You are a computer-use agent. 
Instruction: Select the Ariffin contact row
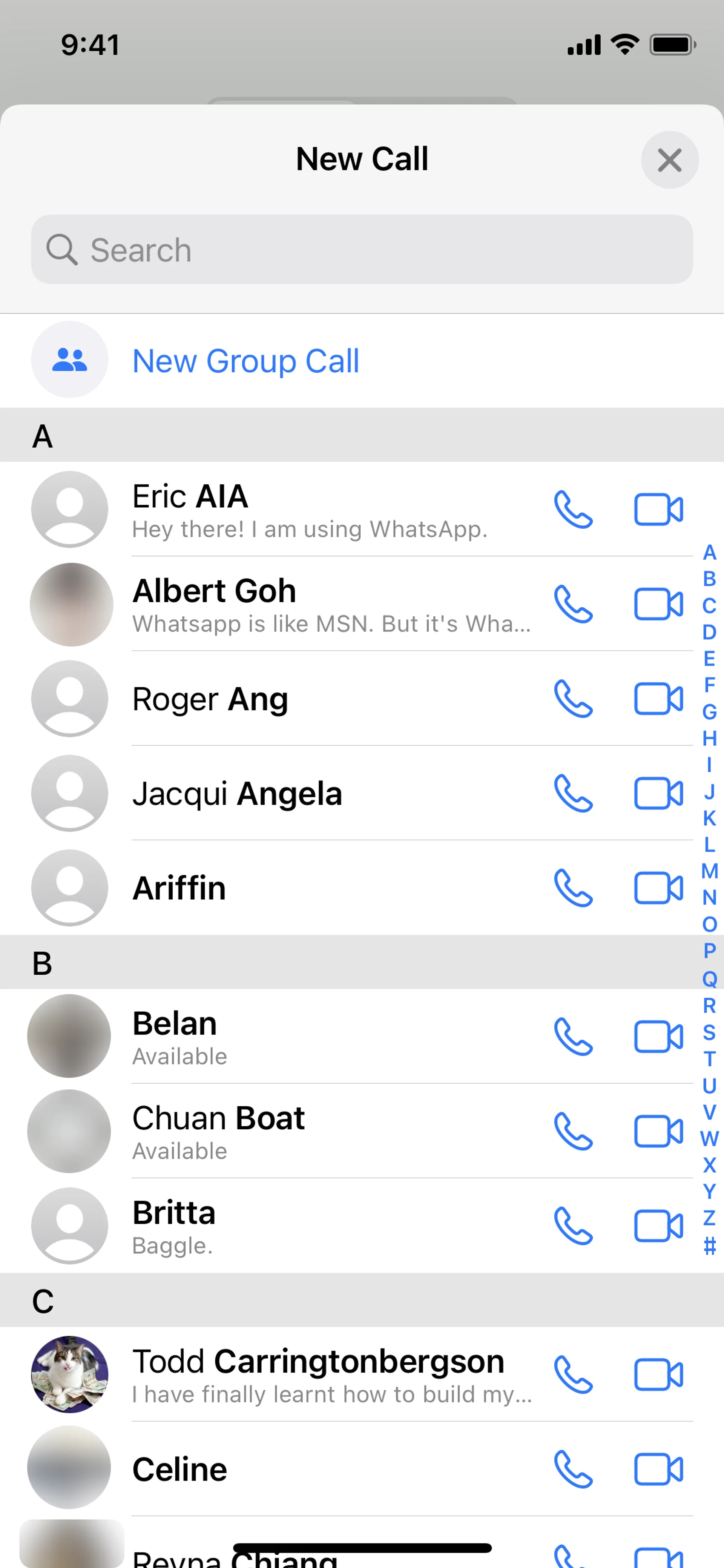pos(304,888)
